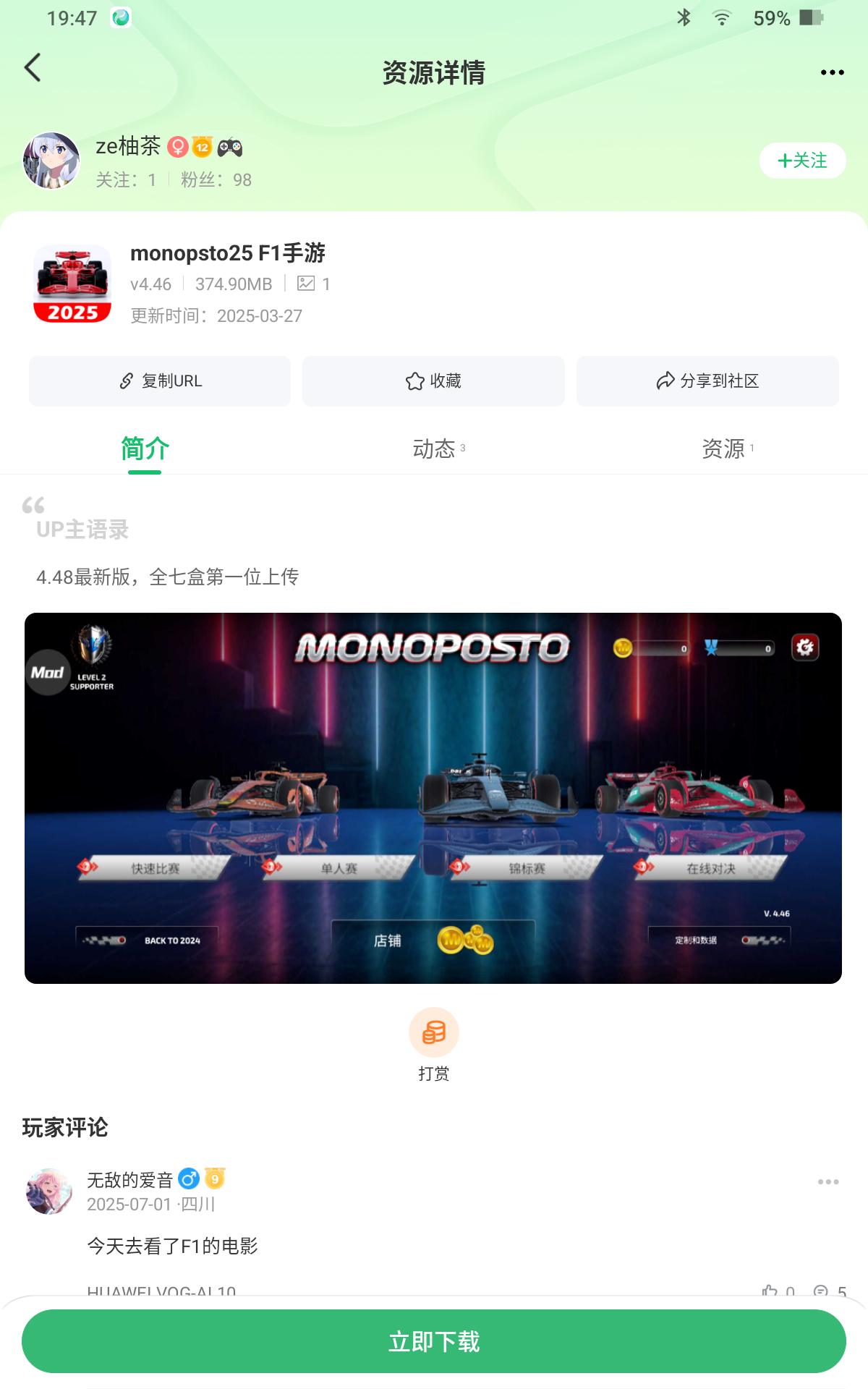Add this resource to favorites with 收藏
Viewport: 868px width, 1389px height.
point(433,381)
